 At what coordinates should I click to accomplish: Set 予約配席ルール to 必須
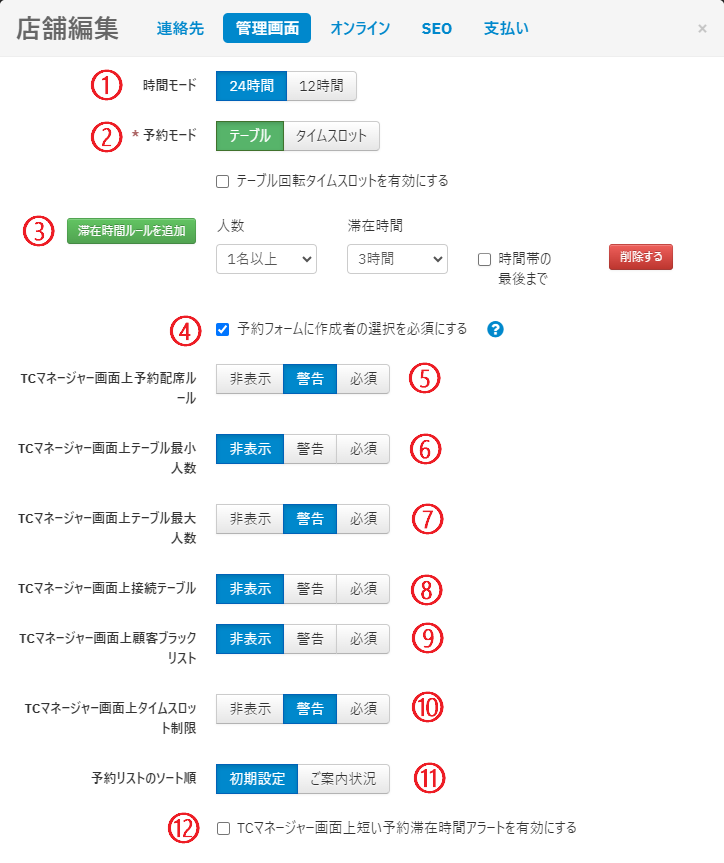point(362,379)
